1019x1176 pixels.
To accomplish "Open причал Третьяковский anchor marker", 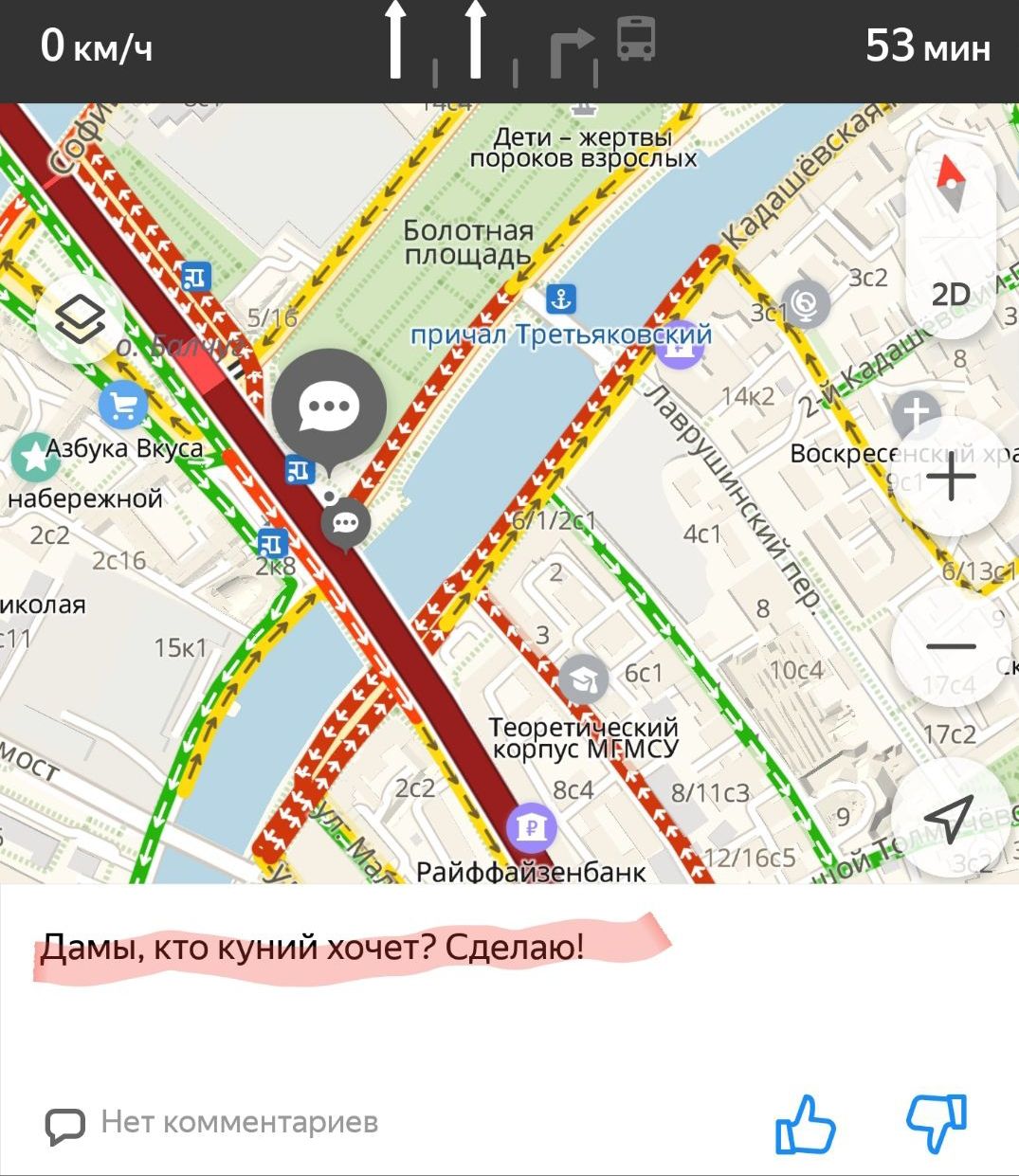I will click(562, 300).
